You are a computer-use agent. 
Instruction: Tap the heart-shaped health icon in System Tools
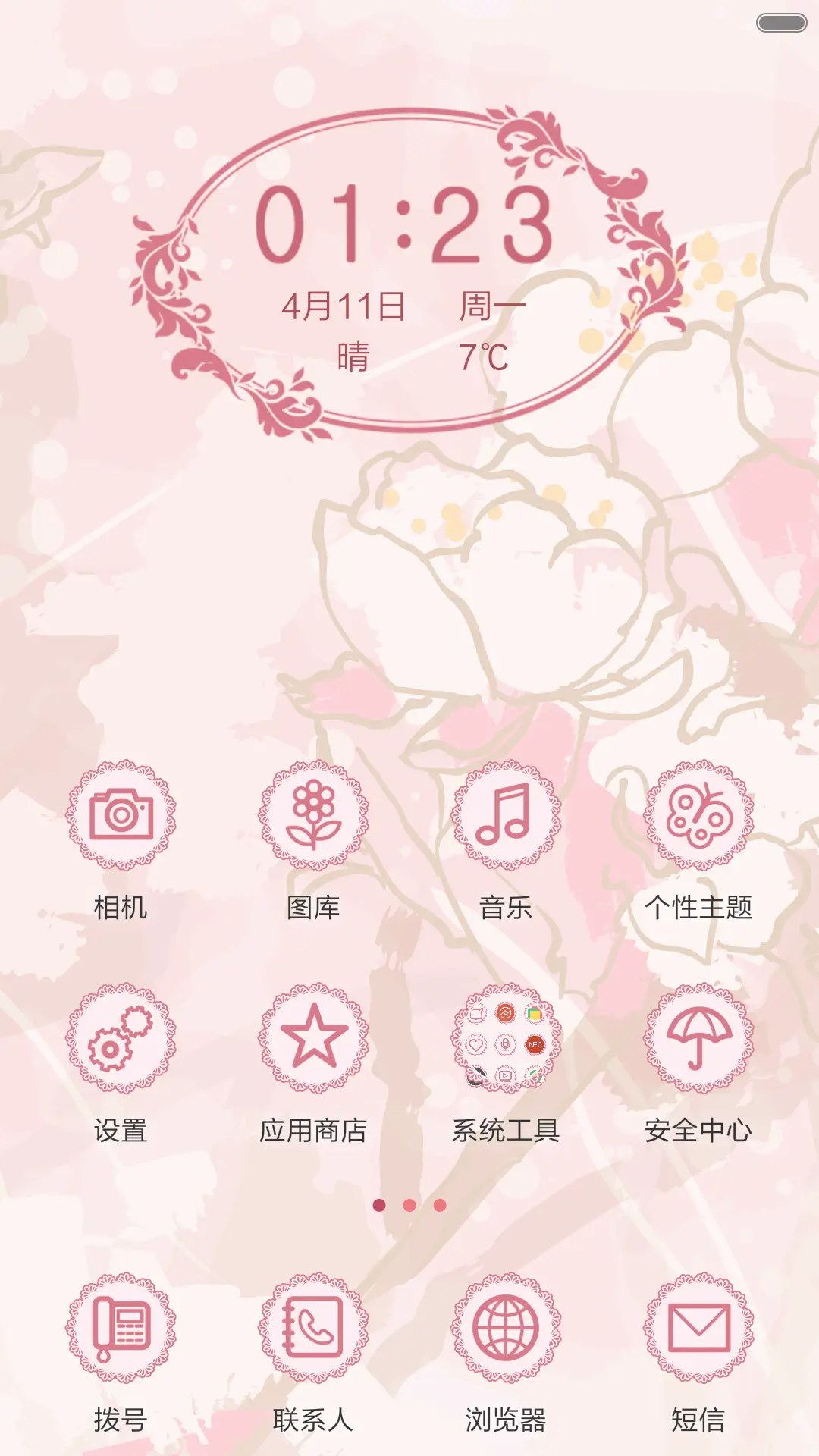point(477,1045)
